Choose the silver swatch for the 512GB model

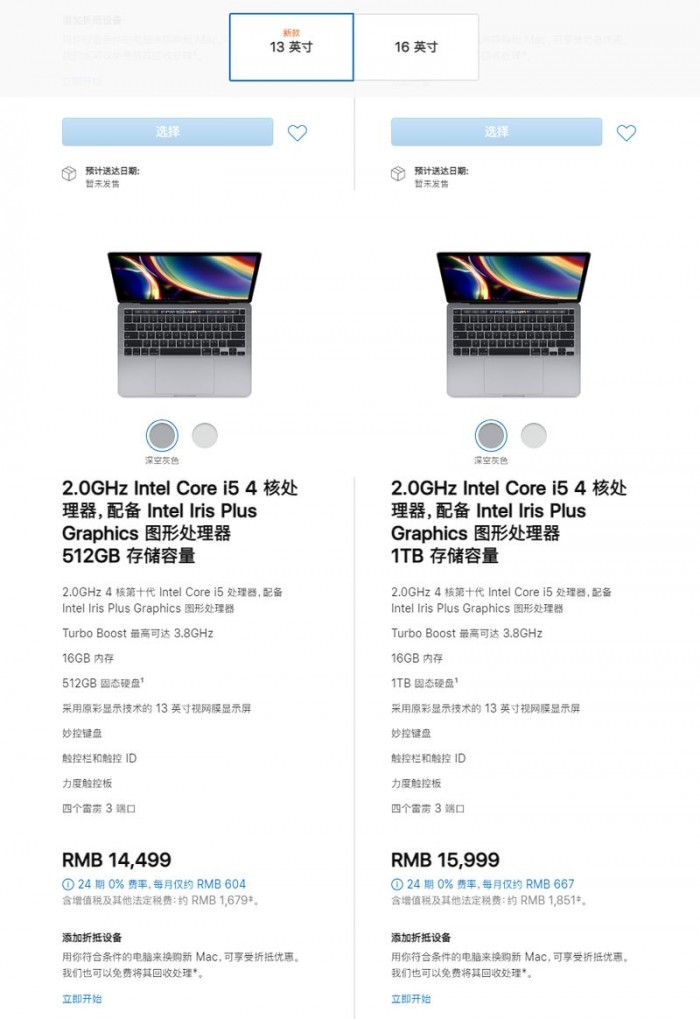coord(205,435)
